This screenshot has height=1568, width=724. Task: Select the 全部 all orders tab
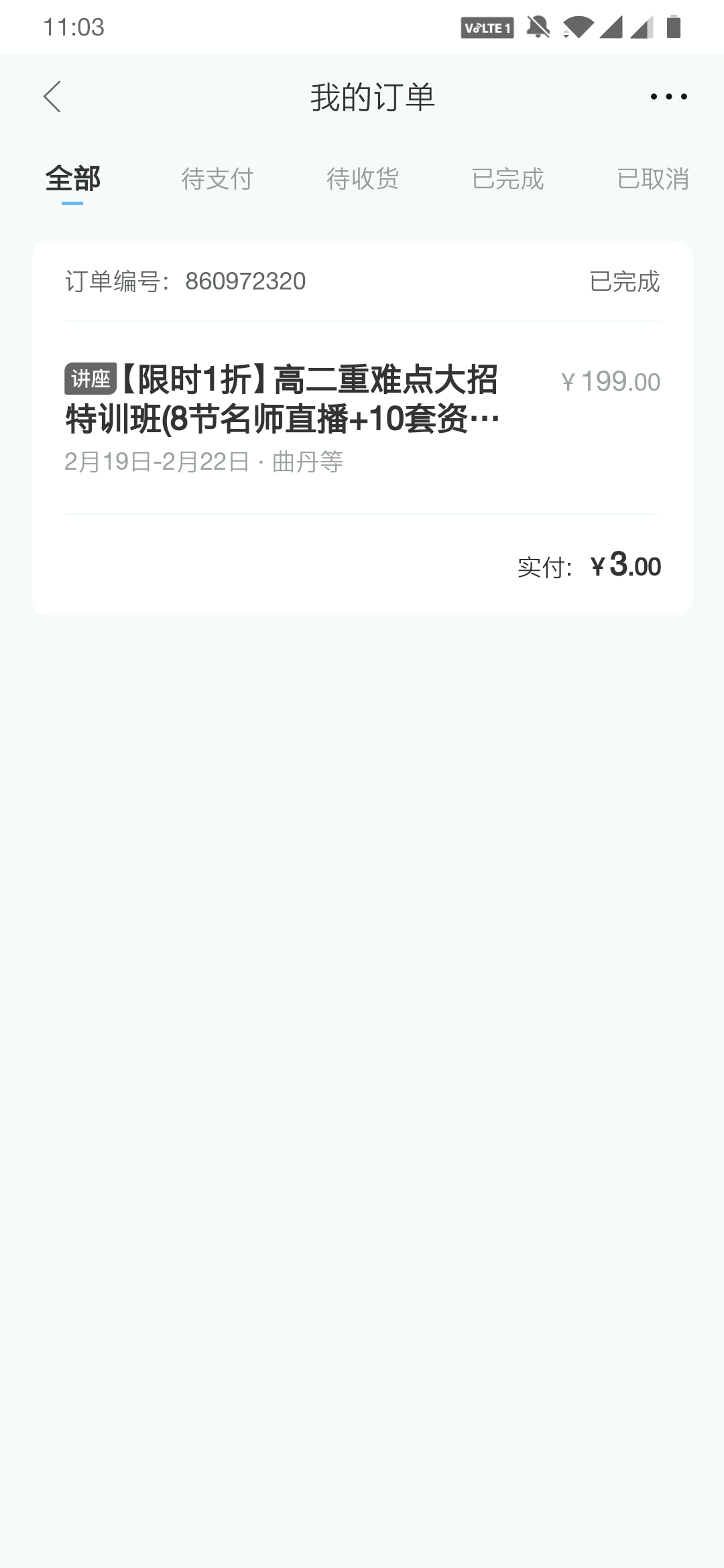[73, 178]
